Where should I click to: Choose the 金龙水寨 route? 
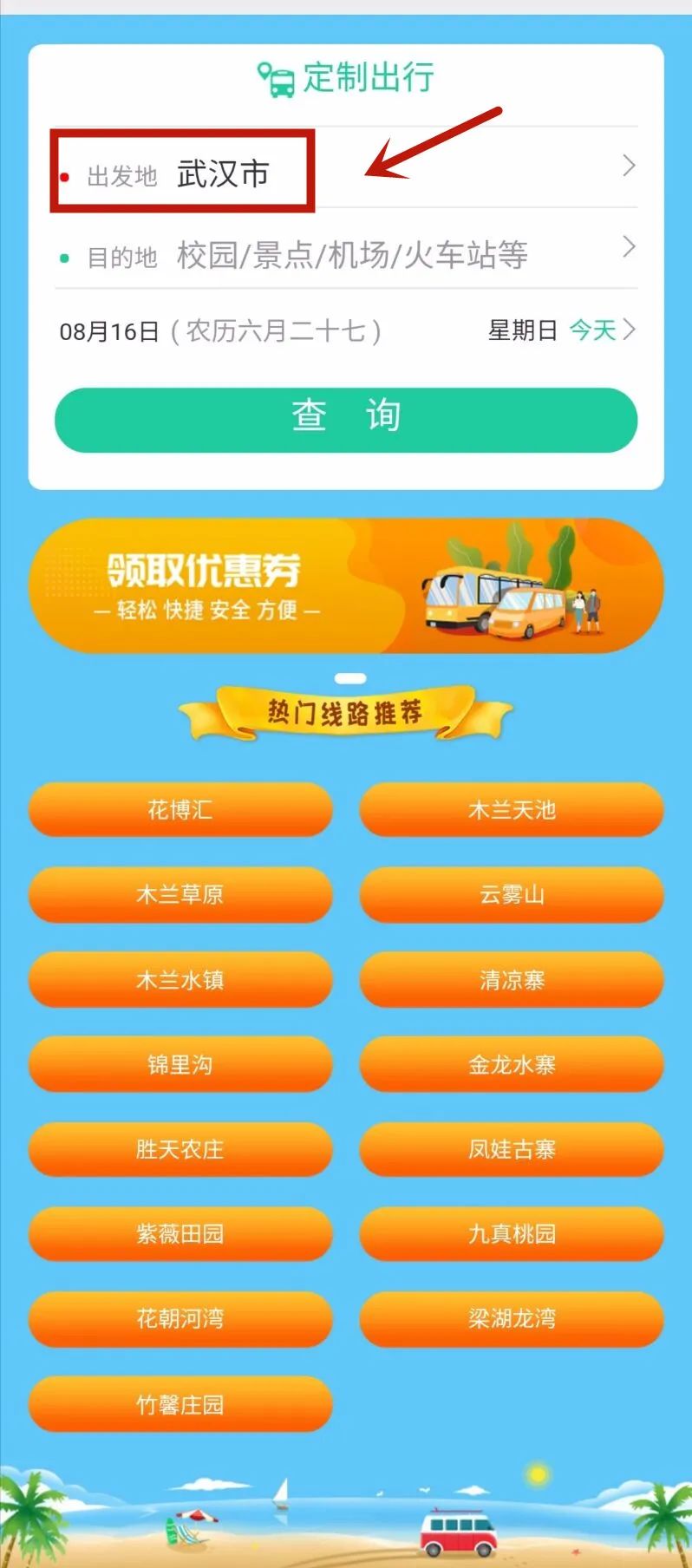pos(512,1063)
